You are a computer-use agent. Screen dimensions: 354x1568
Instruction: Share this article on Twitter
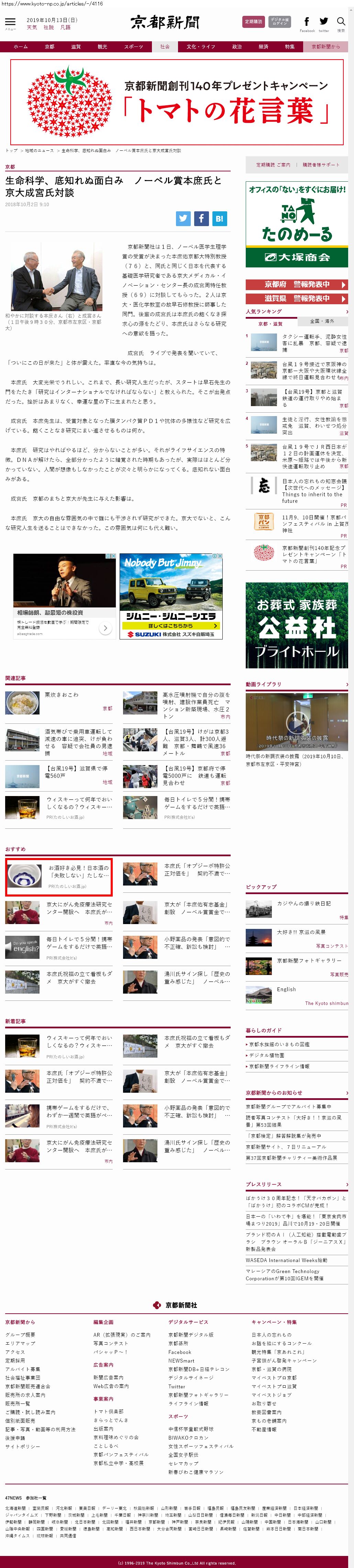point(183,219)
